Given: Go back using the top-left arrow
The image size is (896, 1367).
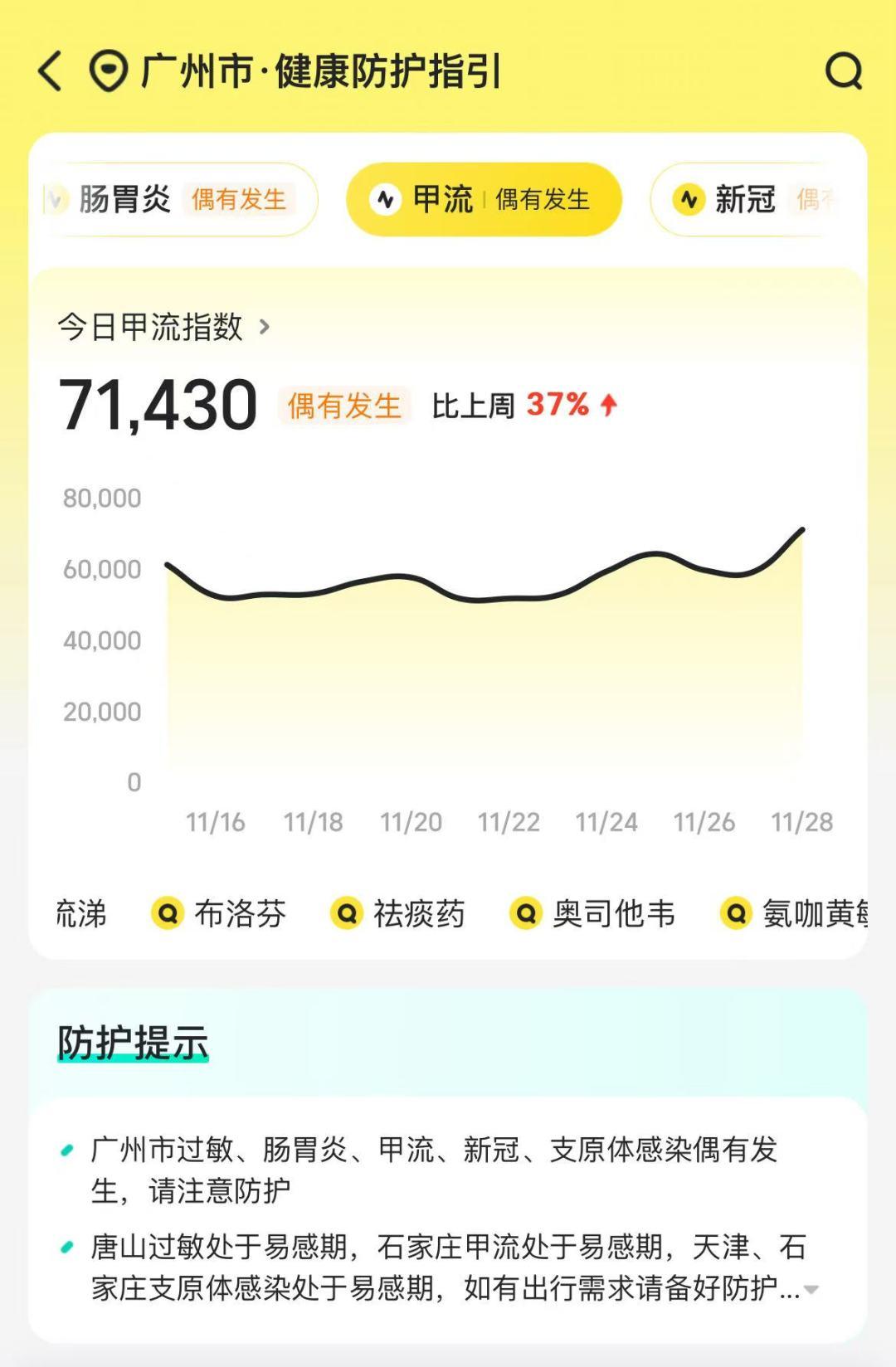Looking at the screenshot, I should click(x=51, y=71).
